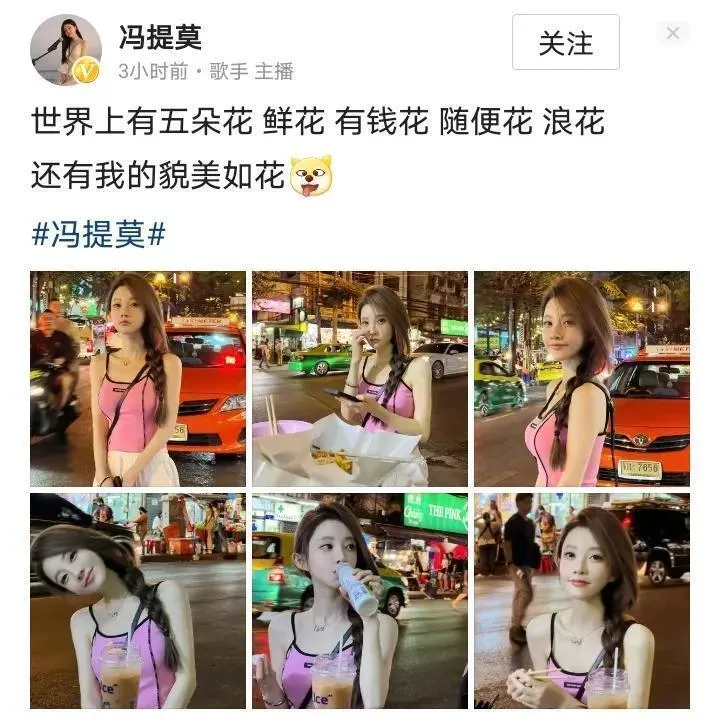Screen dimensions: 720x722
Task: Open the poster's profile avatar
Action: [x=66, y=49]
